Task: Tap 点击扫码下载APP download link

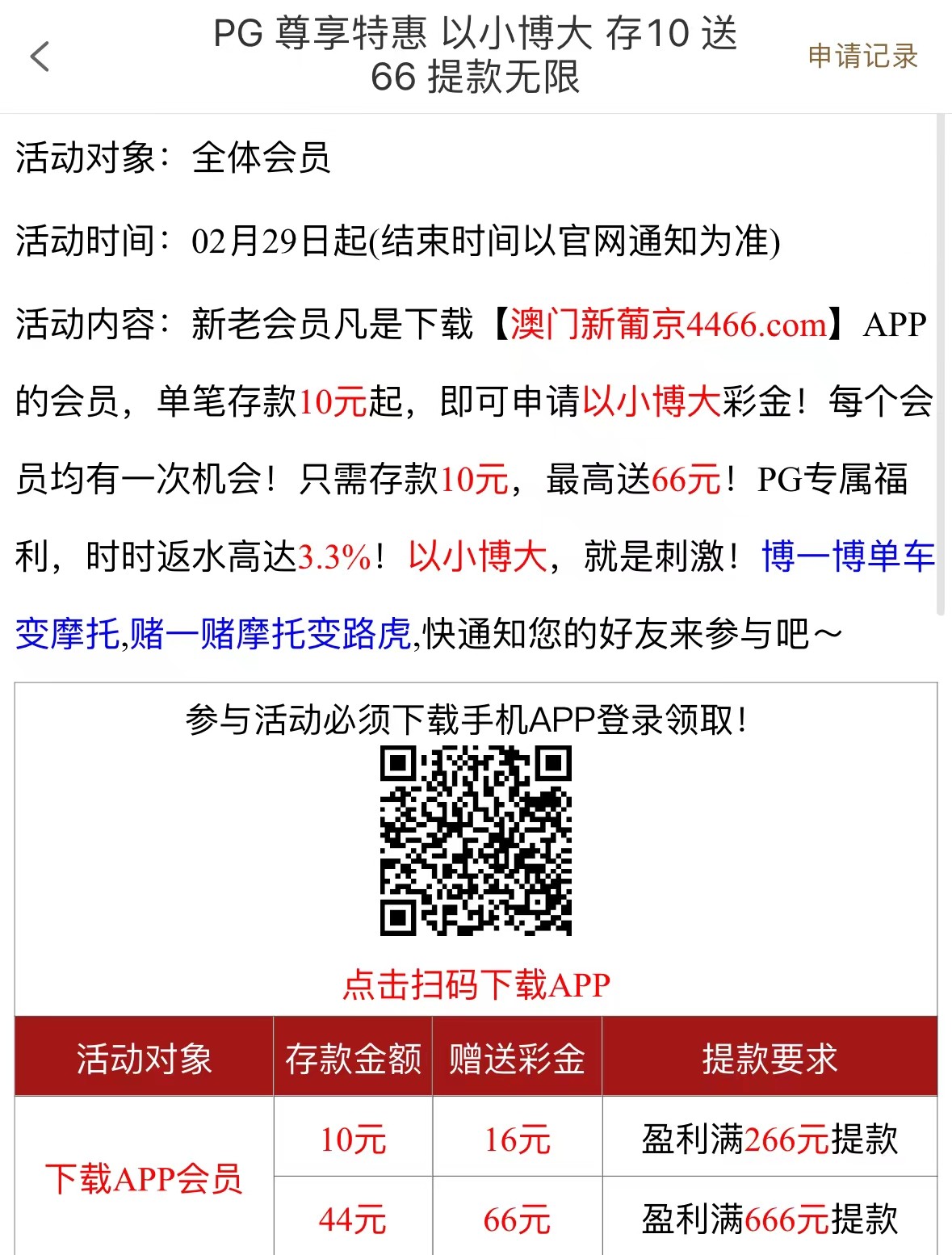Action: click(x=476, y=985)
